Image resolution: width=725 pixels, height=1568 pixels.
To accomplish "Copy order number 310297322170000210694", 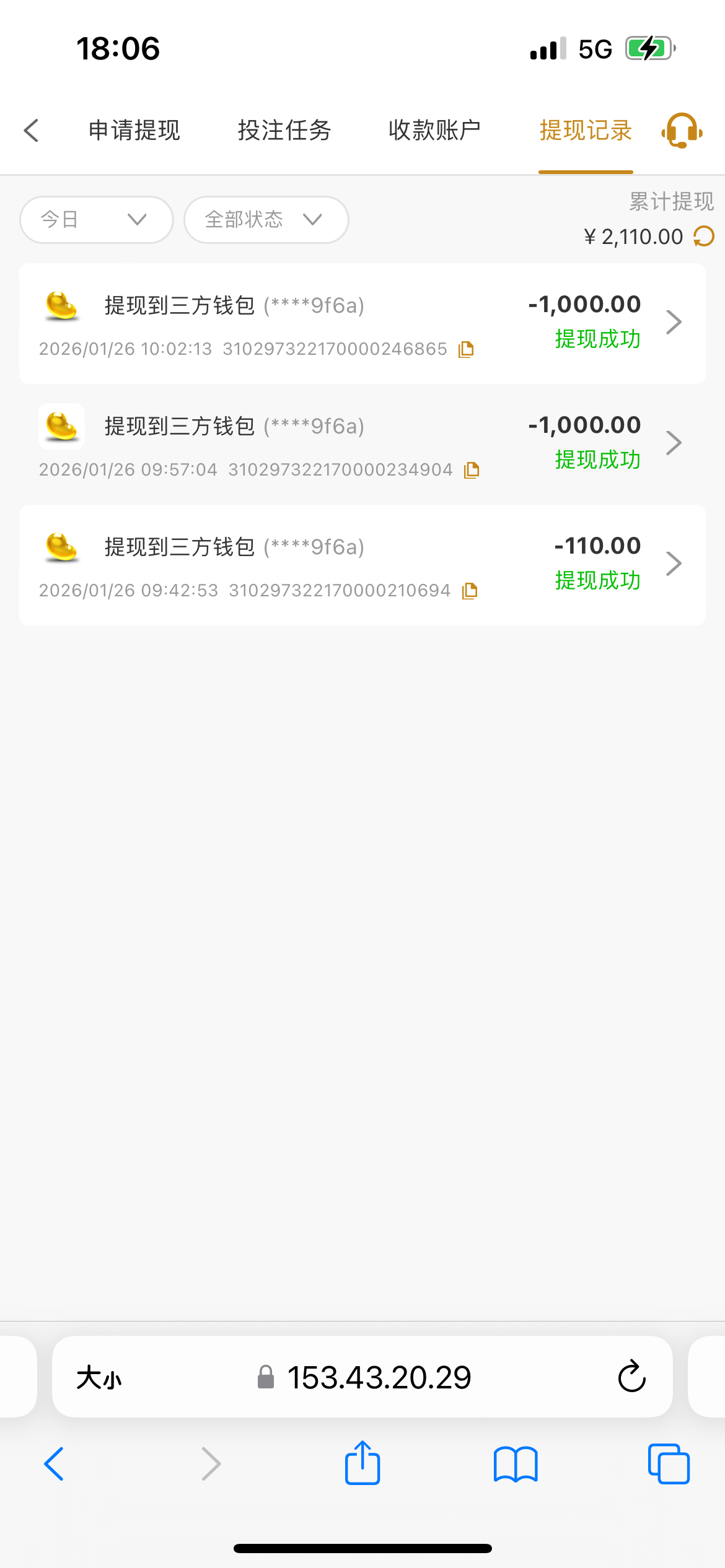I will click(x=470, y=590).
